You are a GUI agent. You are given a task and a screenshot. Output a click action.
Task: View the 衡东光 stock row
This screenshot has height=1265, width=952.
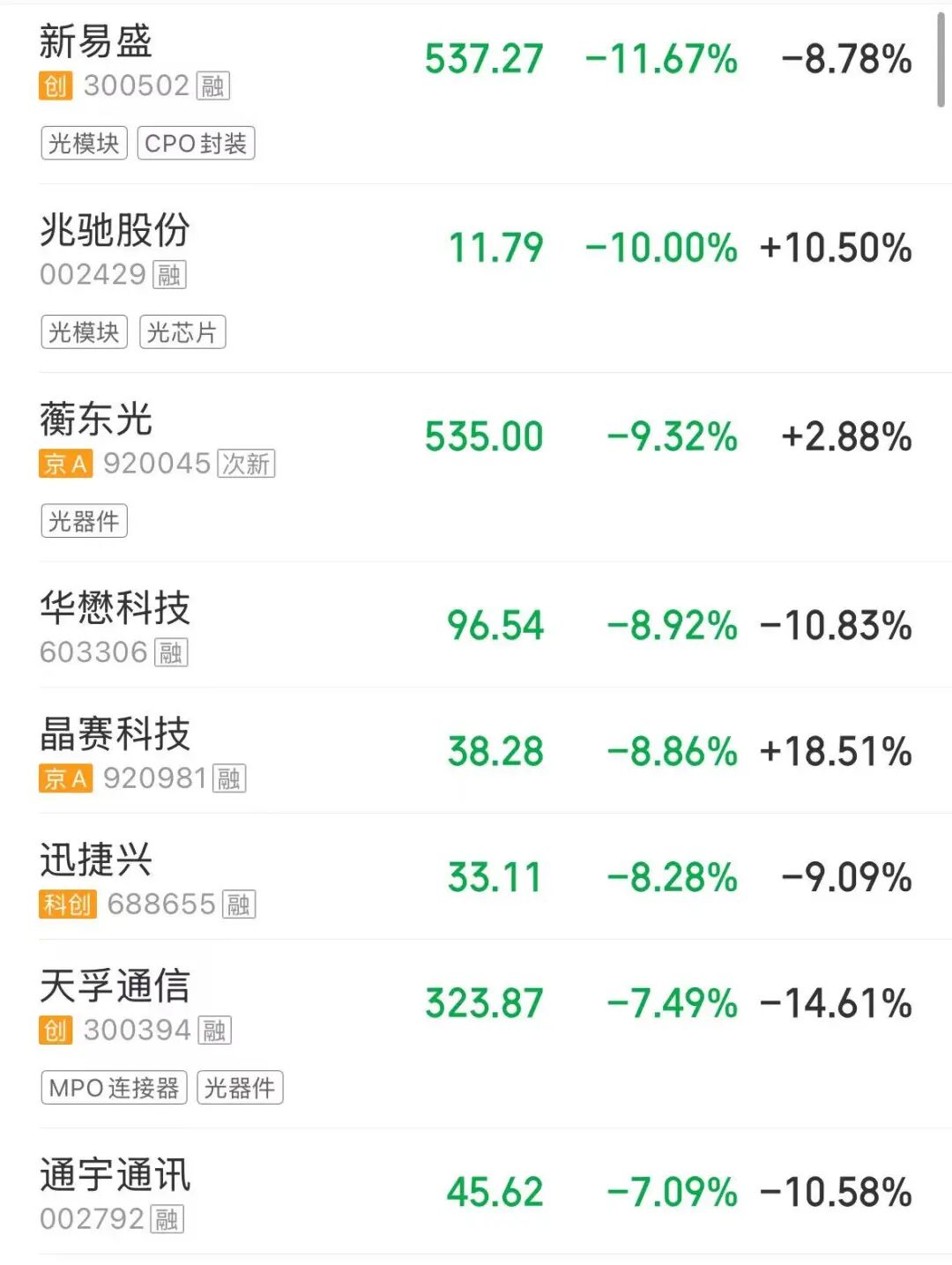pyautogui.click(x=95, y=420)
